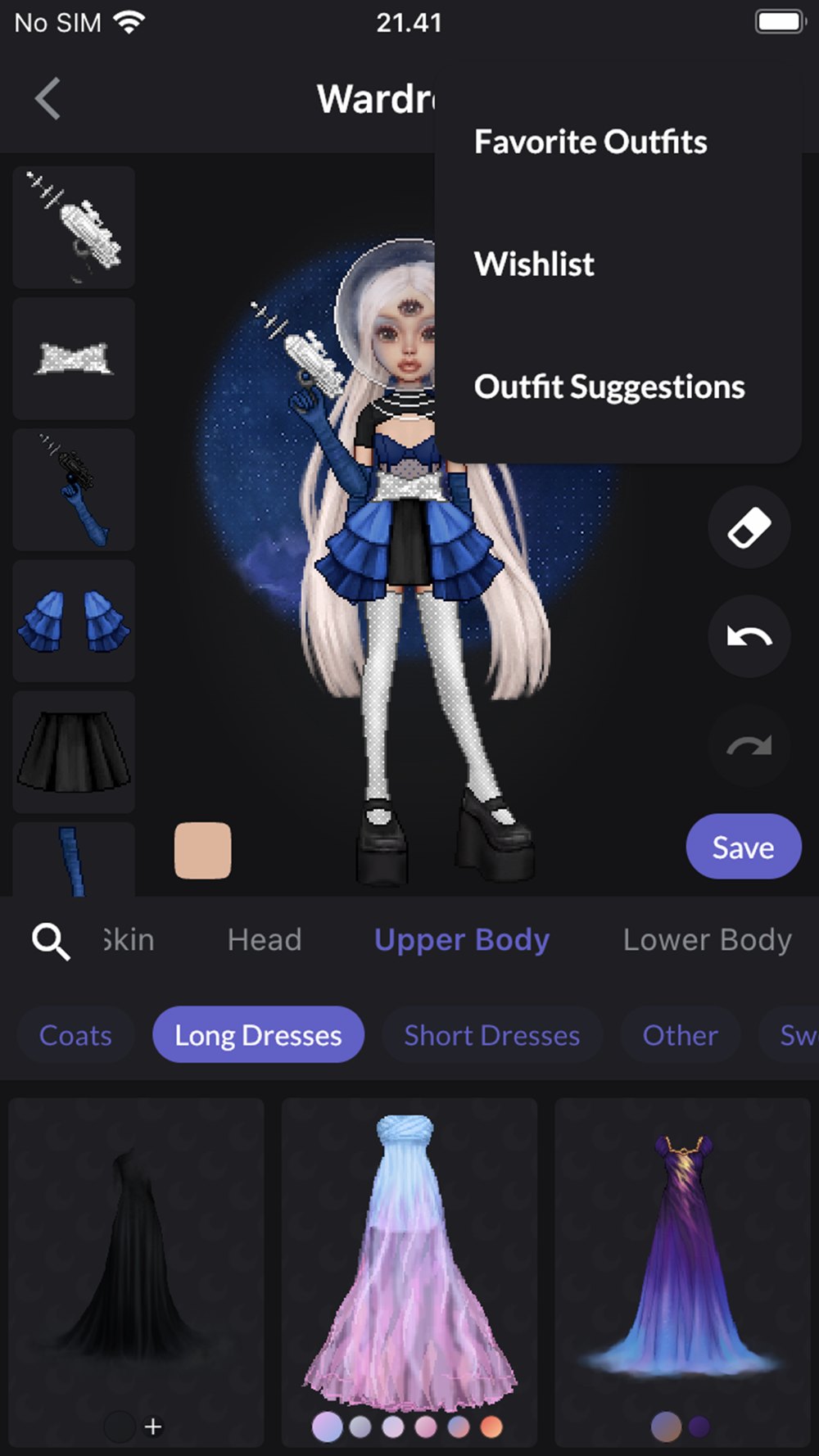Open the item search
Screen dimensions: 819x1456
point(50,942)
